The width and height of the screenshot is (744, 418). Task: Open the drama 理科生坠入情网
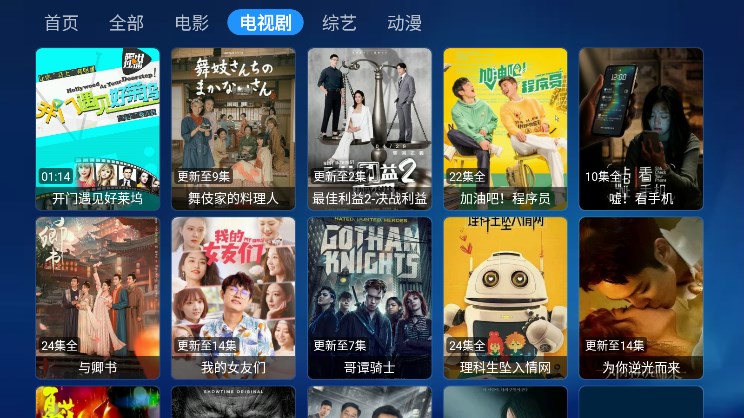[505, 297]
